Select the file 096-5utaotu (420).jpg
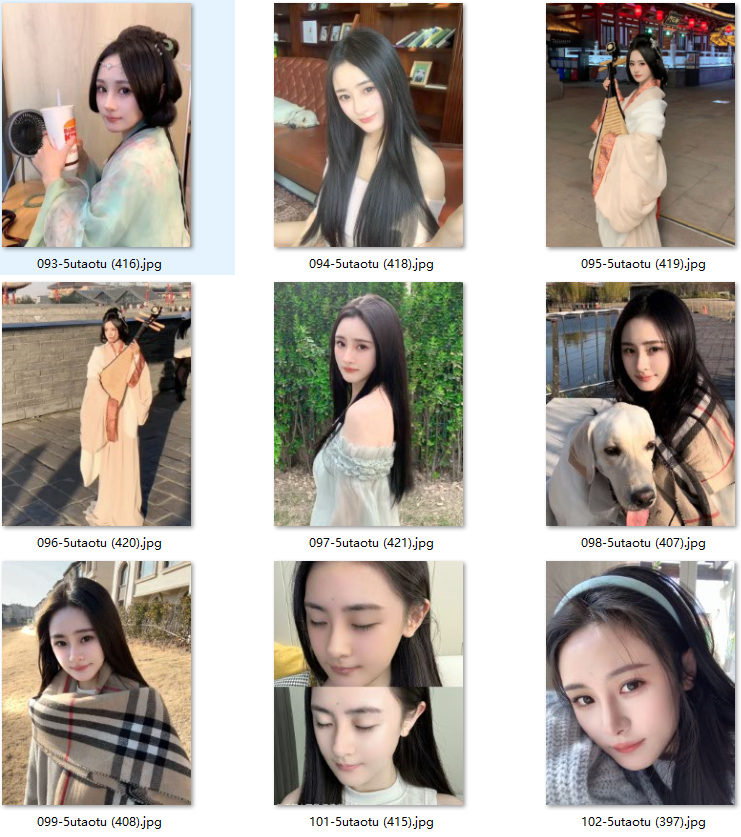The width and height of the screenshot is (741, 837). [x=97, y=404]
